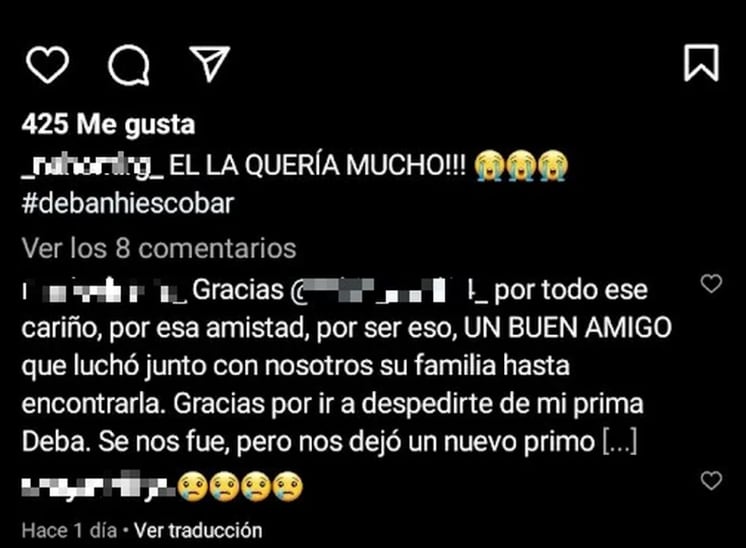746x548 pixels.
Task: Bookmark this post
Action: pos(701,62)
